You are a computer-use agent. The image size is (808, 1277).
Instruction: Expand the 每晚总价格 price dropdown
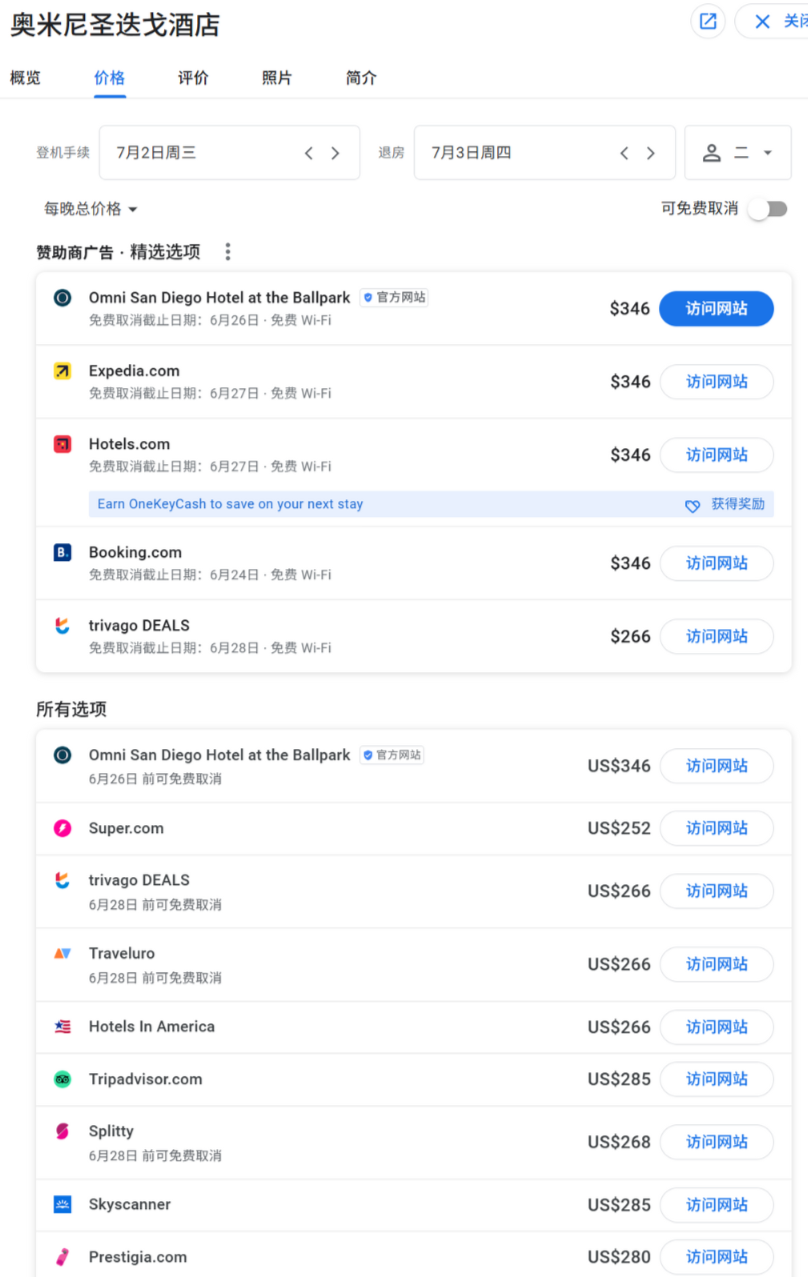pyautogui.click(x=90, y=209)
